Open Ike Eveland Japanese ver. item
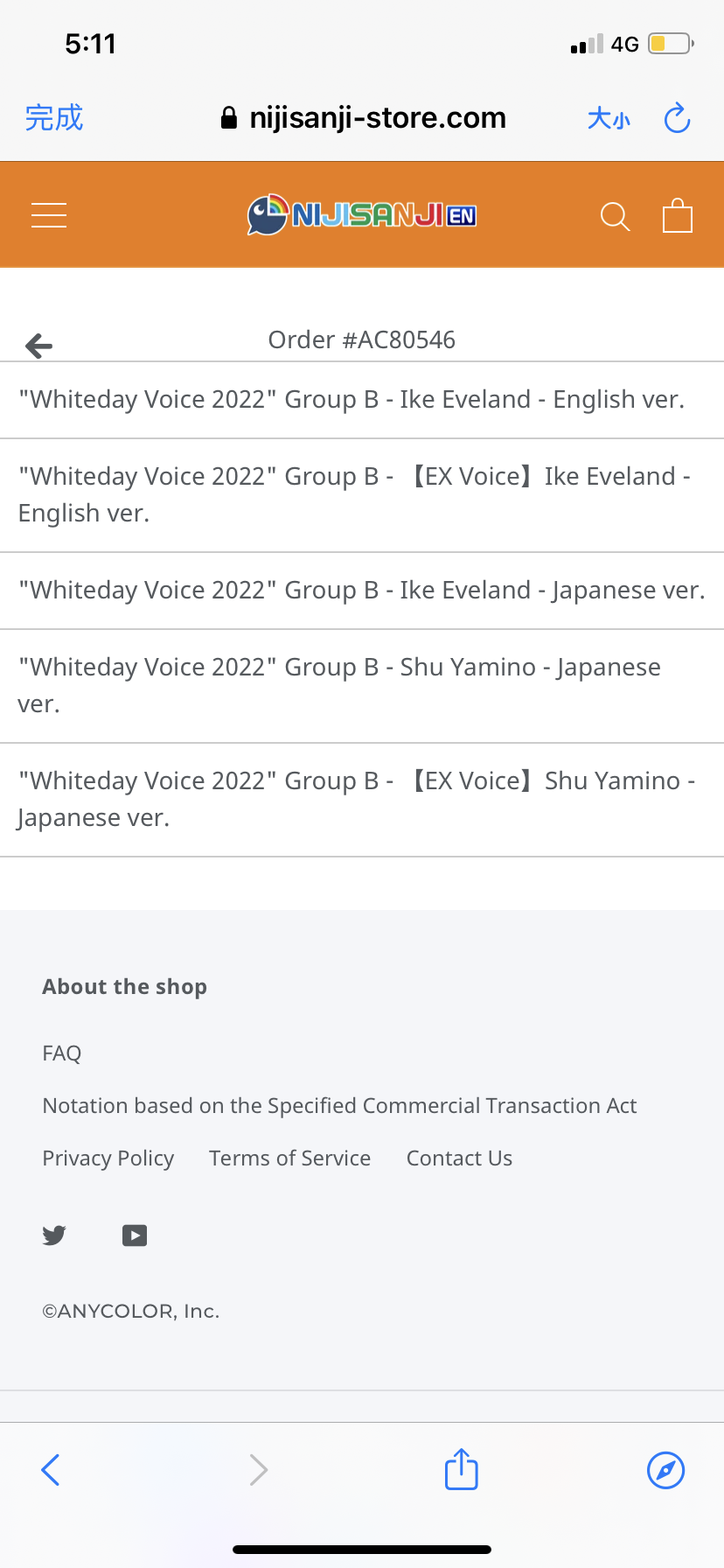Viewport: 724px width, 1568px height. (x=362, y=591)
